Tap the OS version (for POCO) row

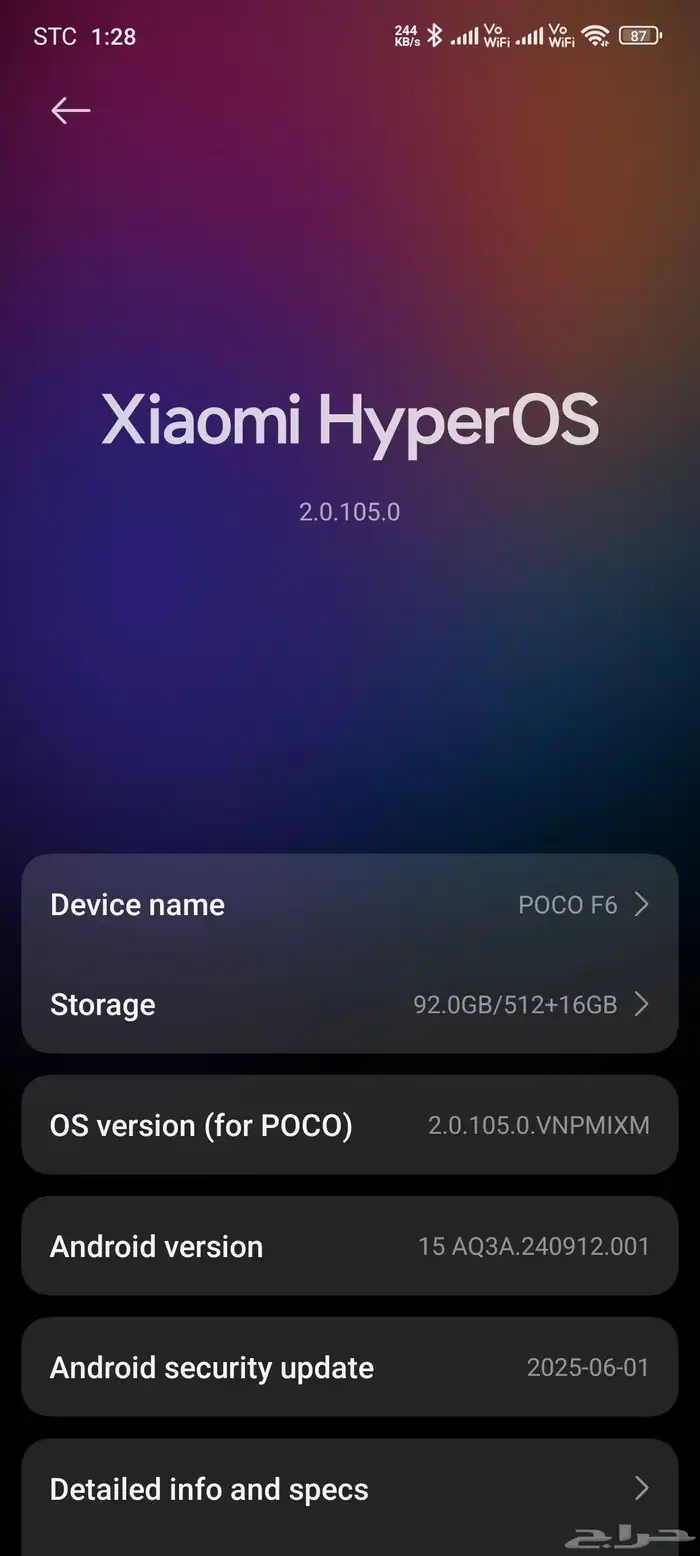coord(349,1126)
